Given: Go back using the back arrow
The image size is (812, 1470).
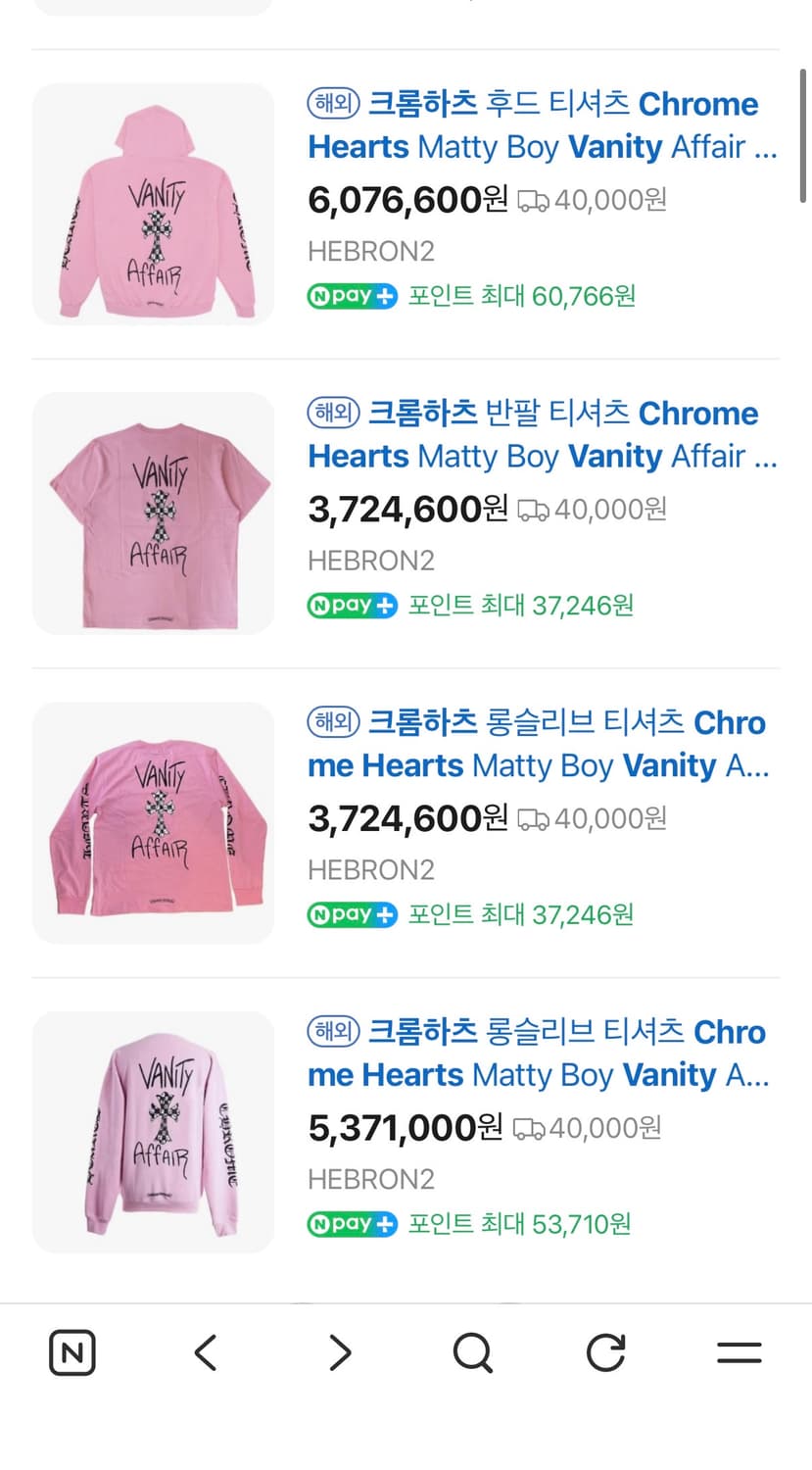Looking at the screenshot, I should [x=206, y=1352].
